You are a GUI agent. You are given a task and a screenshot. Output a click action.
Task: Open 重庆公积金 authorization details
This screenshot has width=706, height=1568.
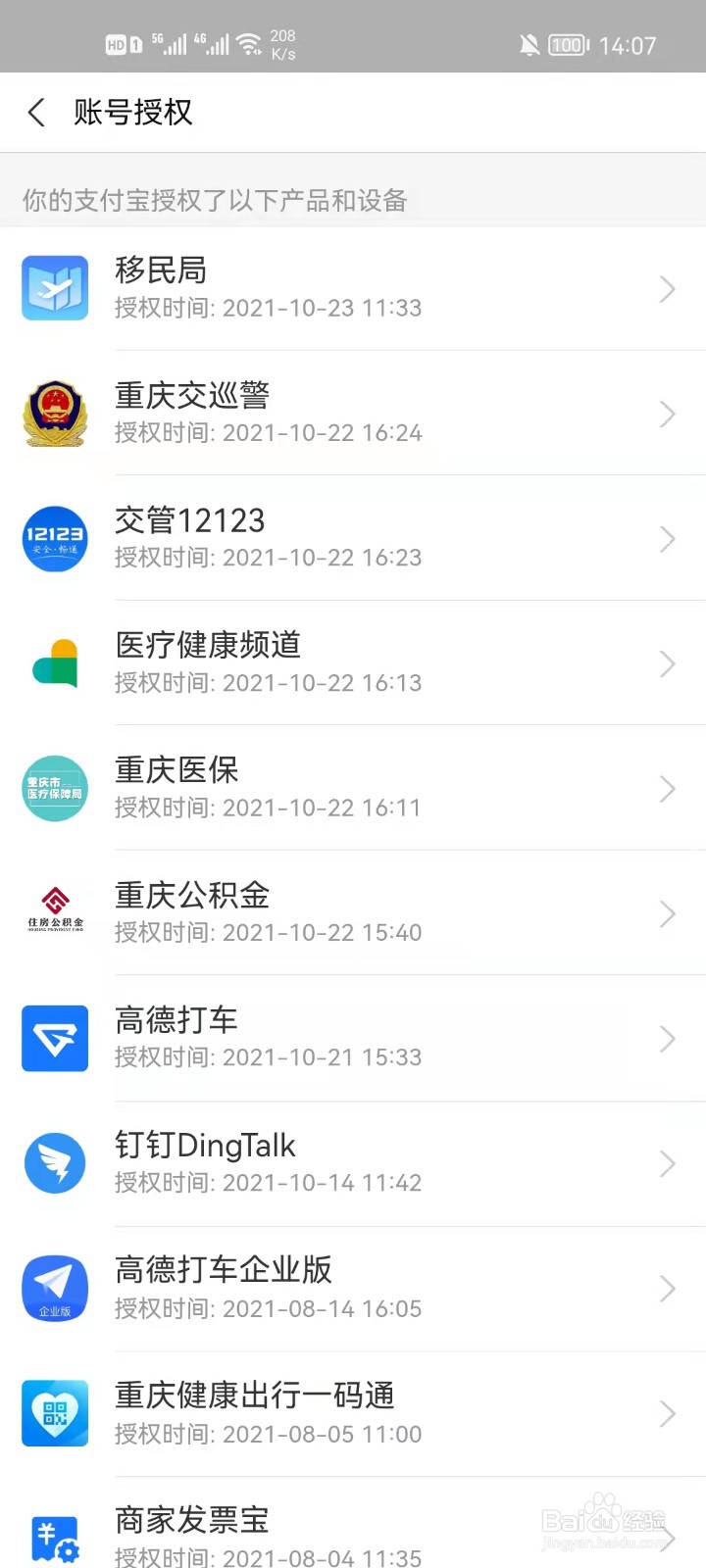[x=353, y=912]
